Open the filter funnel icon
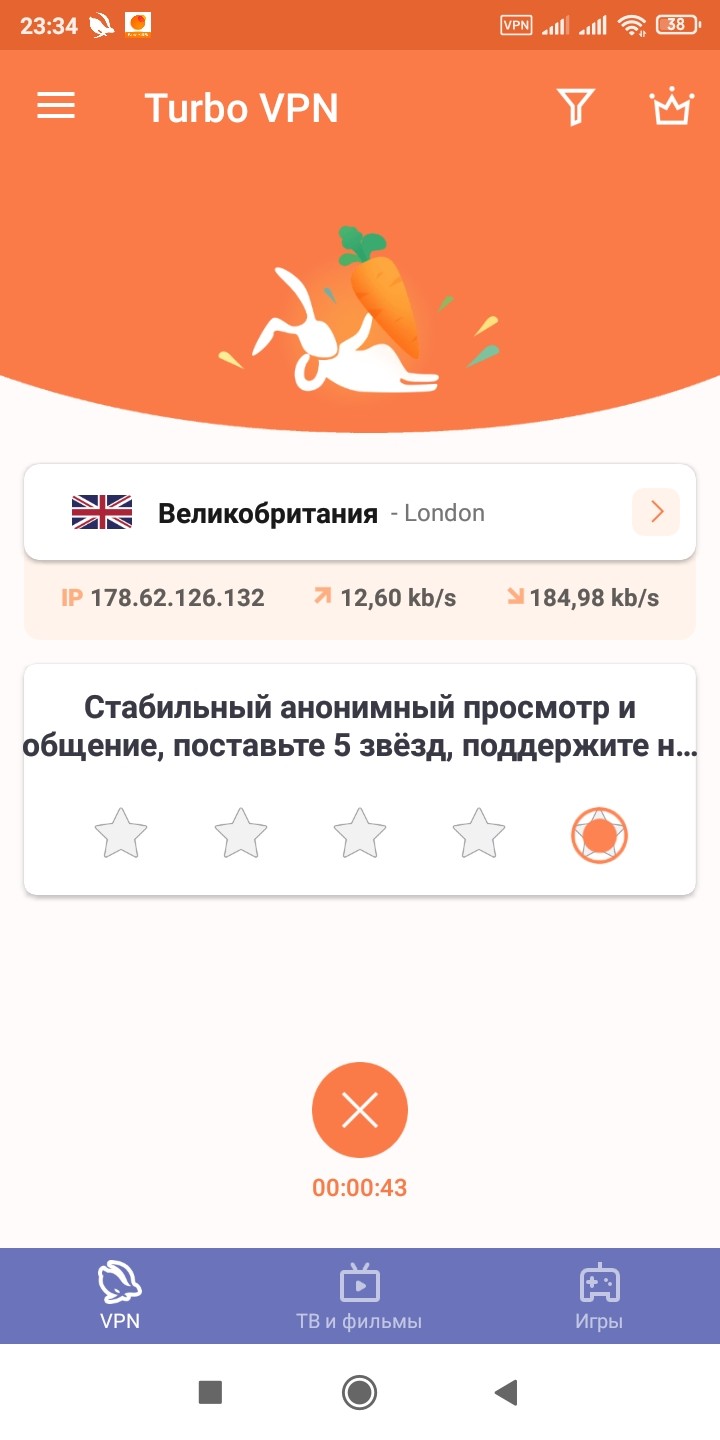 click(x=575, y=107)
